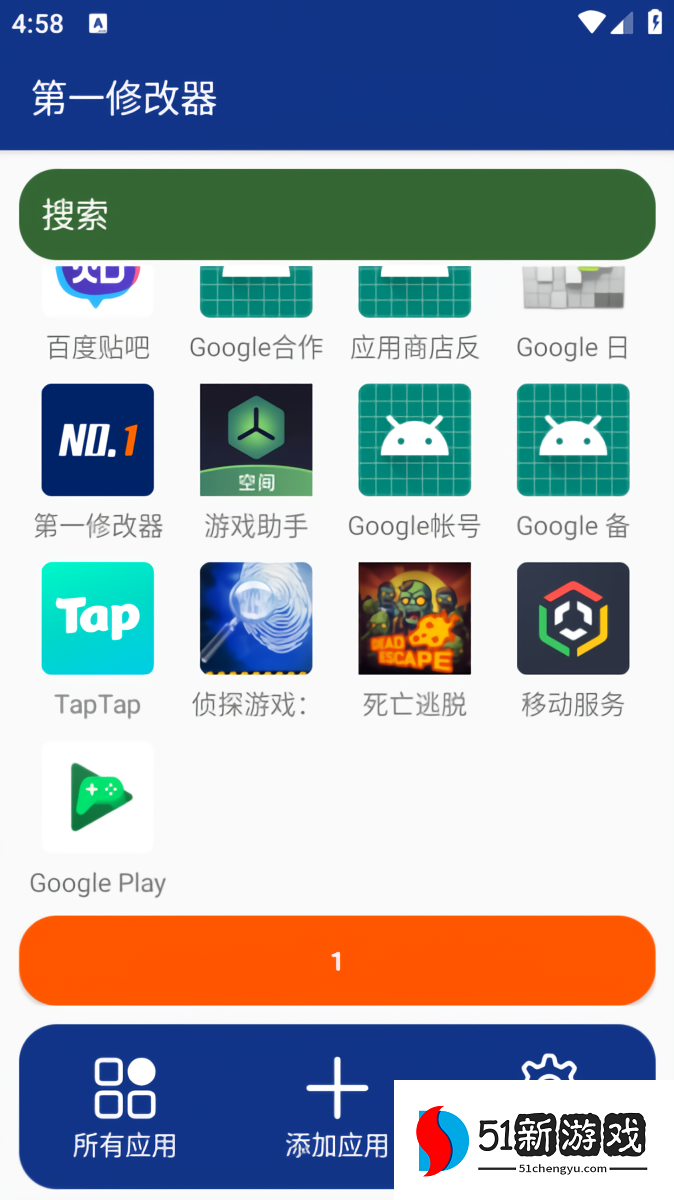
Task: Open the 第一修改器 app icon
Action: click(x=98, y=440)
